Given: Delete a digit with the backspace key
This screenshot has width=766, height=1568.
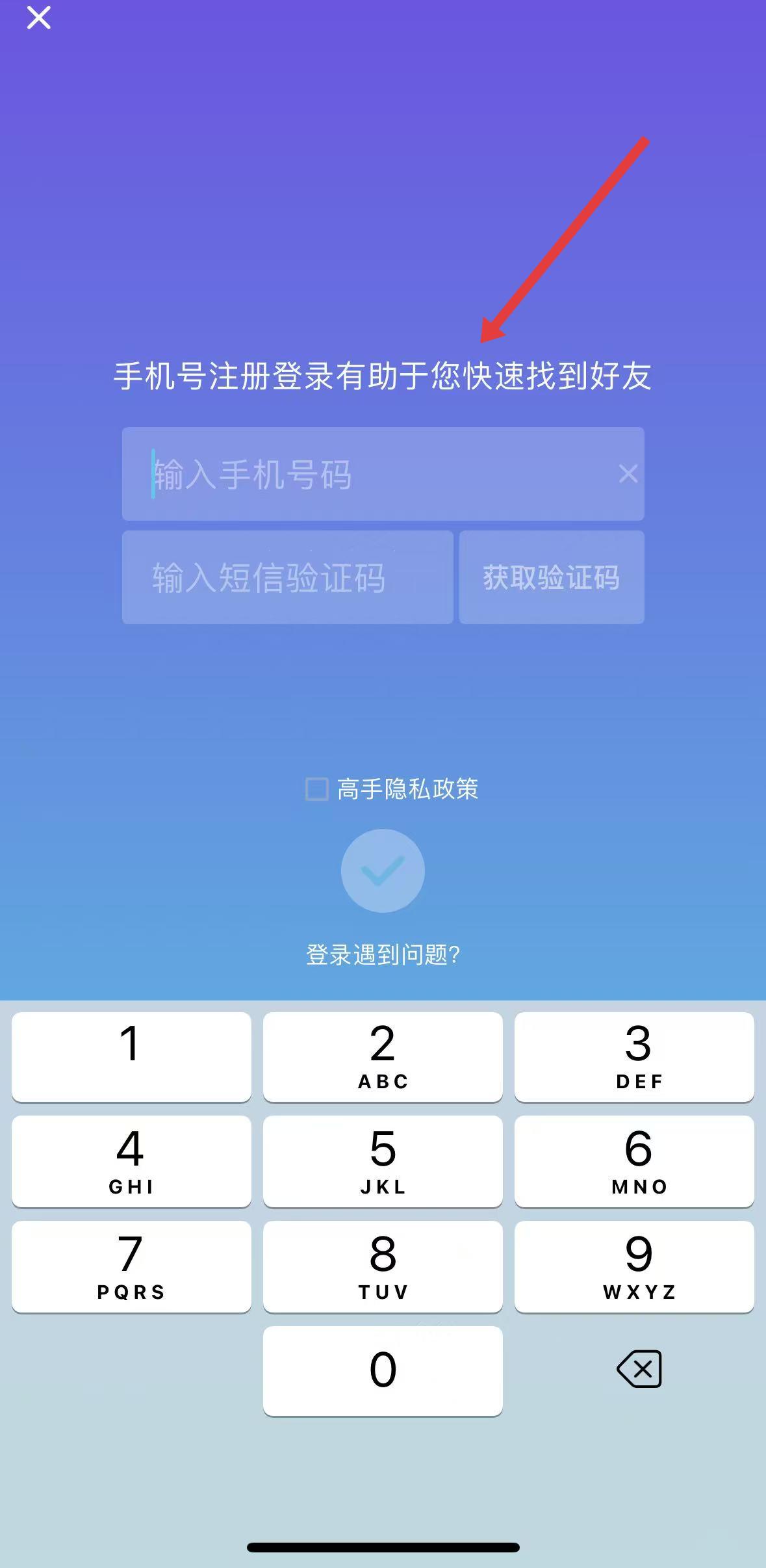Looking at the screenshot, I should point(639,1369).
